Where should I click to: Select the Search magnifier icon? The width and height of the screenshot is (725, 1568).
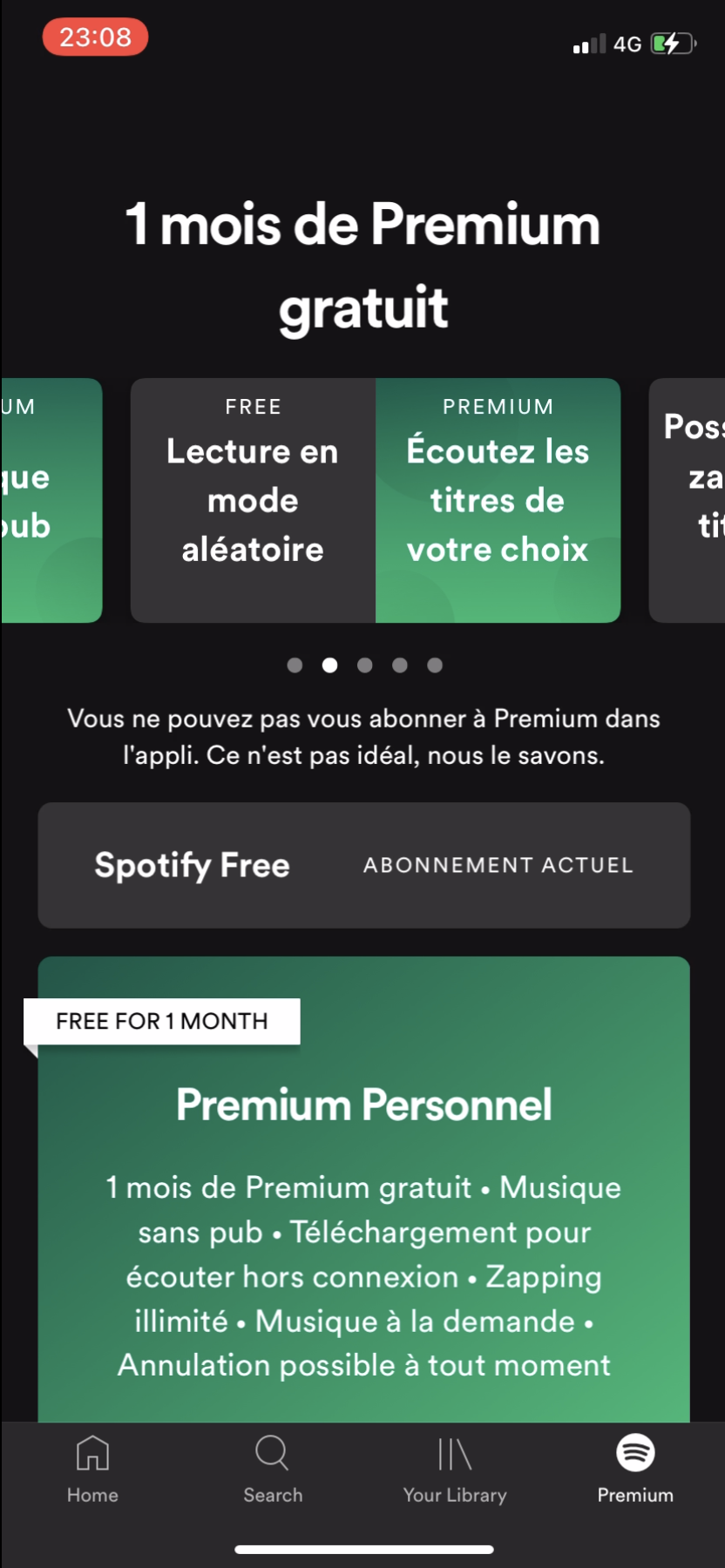pyautogui.click(x=272, y=1453)
